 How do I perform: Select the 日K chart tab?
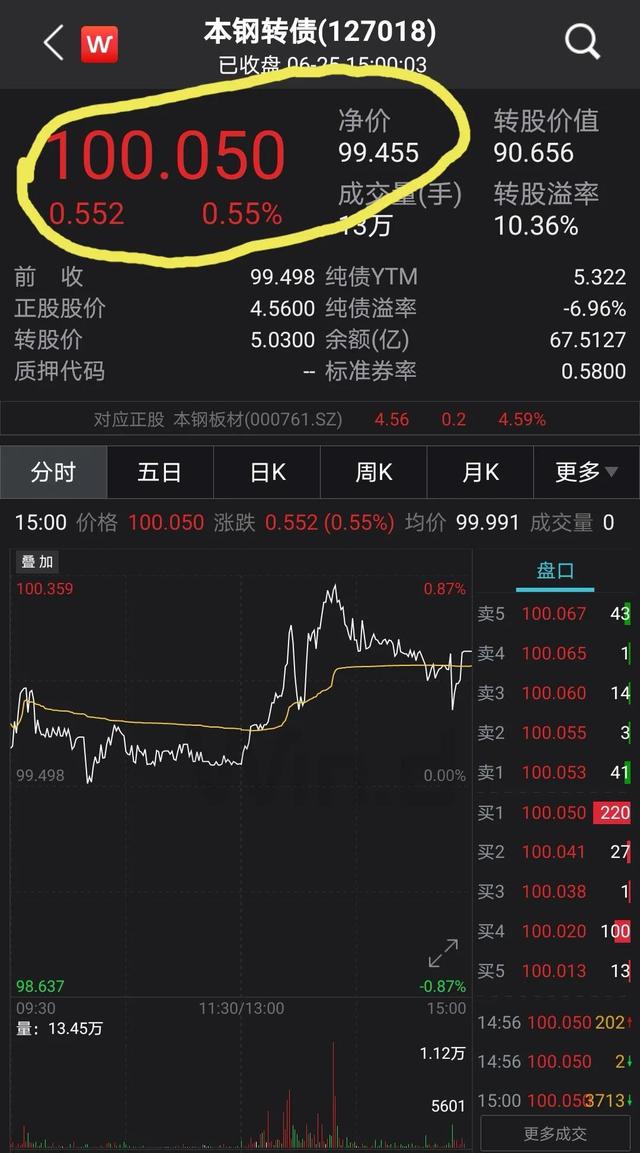pos(267,472)
